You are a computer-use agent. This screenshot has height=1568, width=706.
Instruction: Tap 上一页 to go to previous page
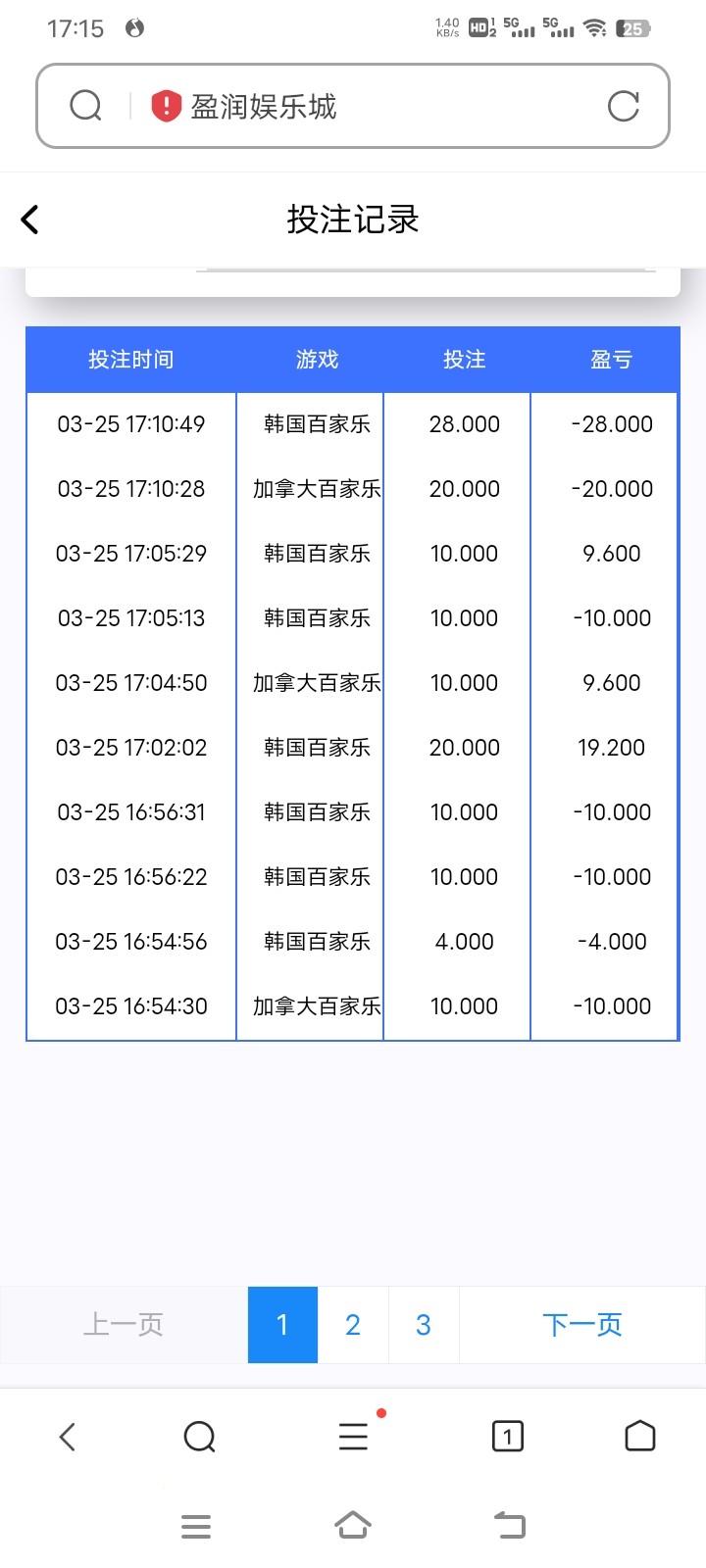(x=124, y=1325)
